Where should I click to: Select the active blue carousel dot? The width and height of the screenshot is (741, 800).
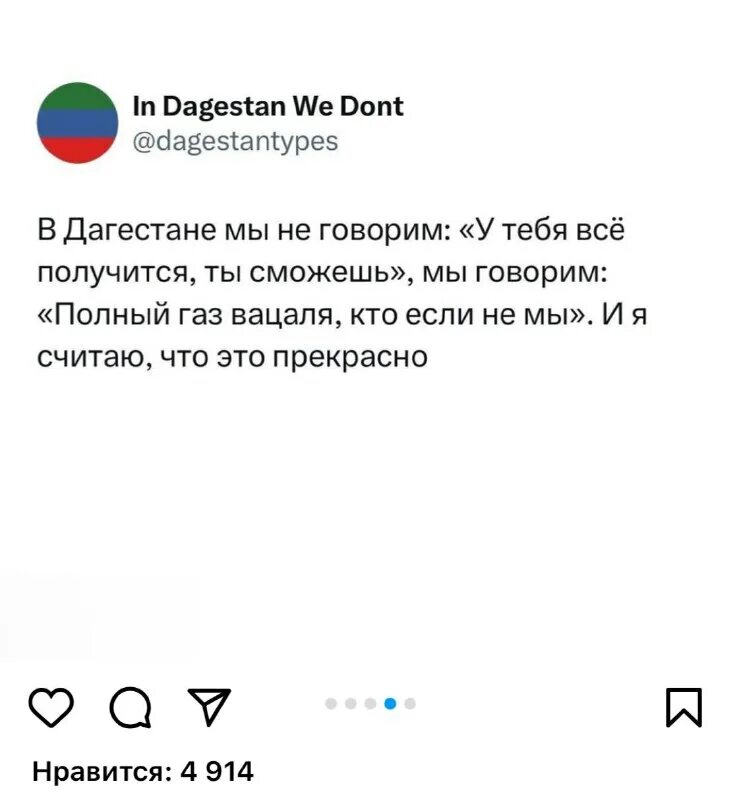392,703
